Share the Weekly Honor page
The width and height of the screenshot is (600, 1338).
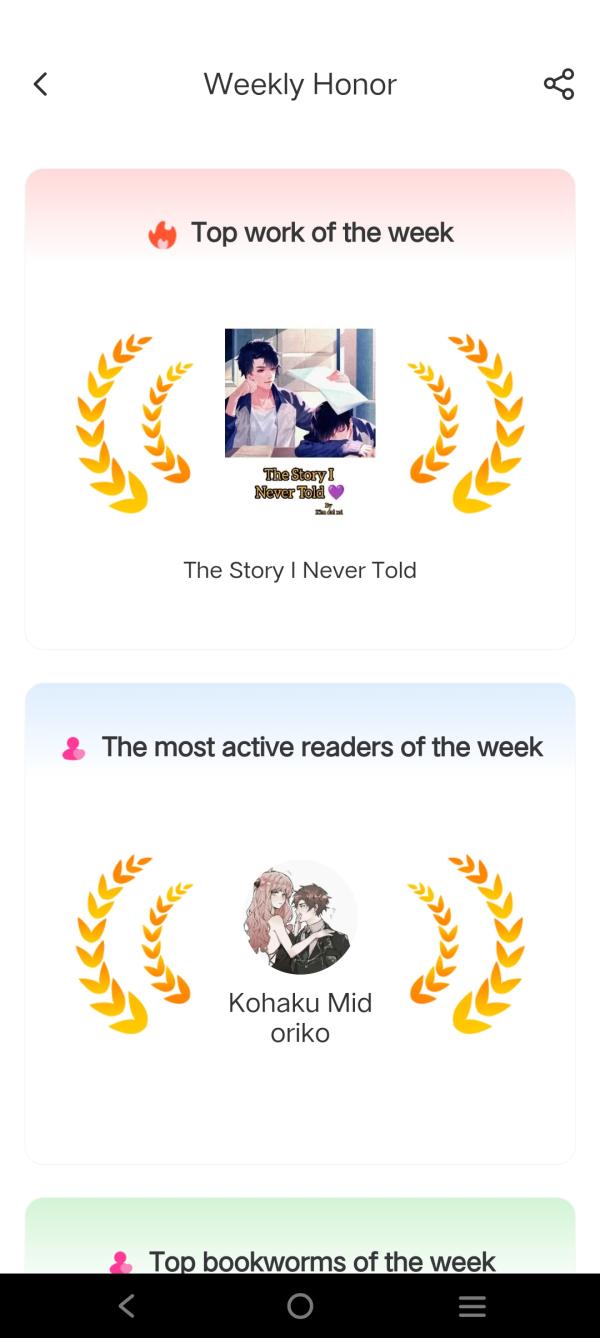coord(559,84)
